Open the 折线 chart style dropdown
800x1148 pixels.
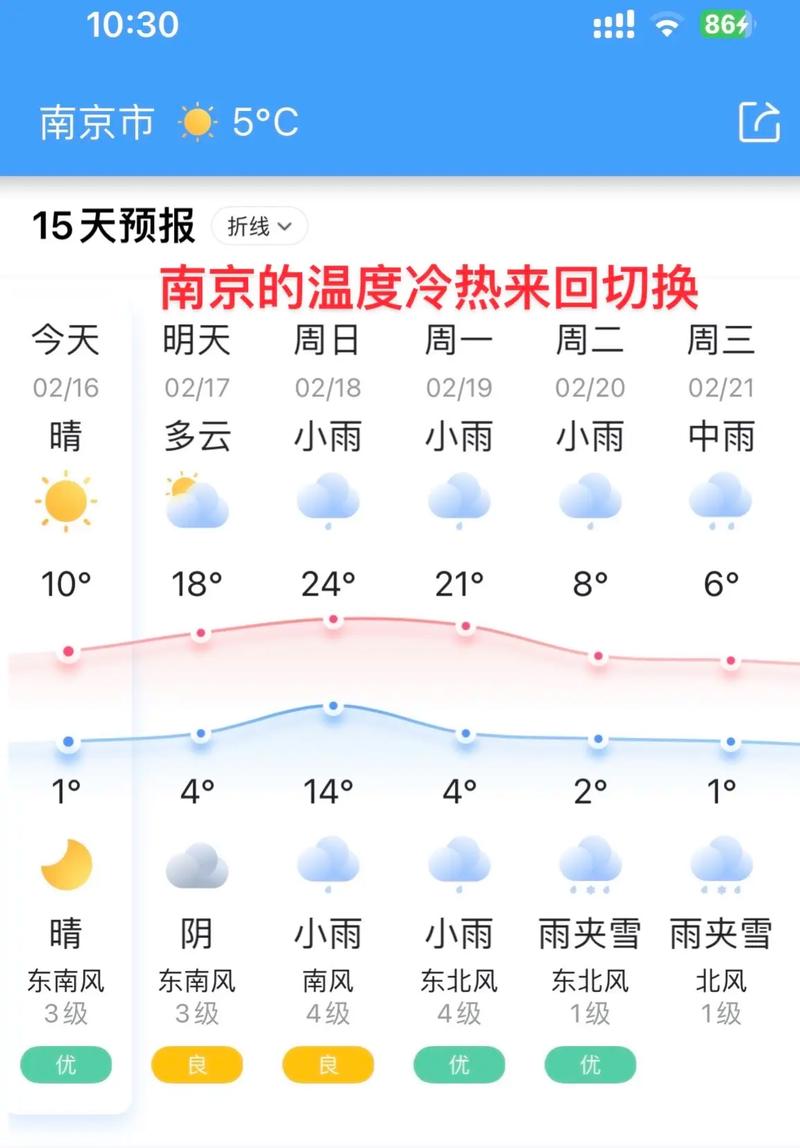pyautogui.click(x=258, y=226)
